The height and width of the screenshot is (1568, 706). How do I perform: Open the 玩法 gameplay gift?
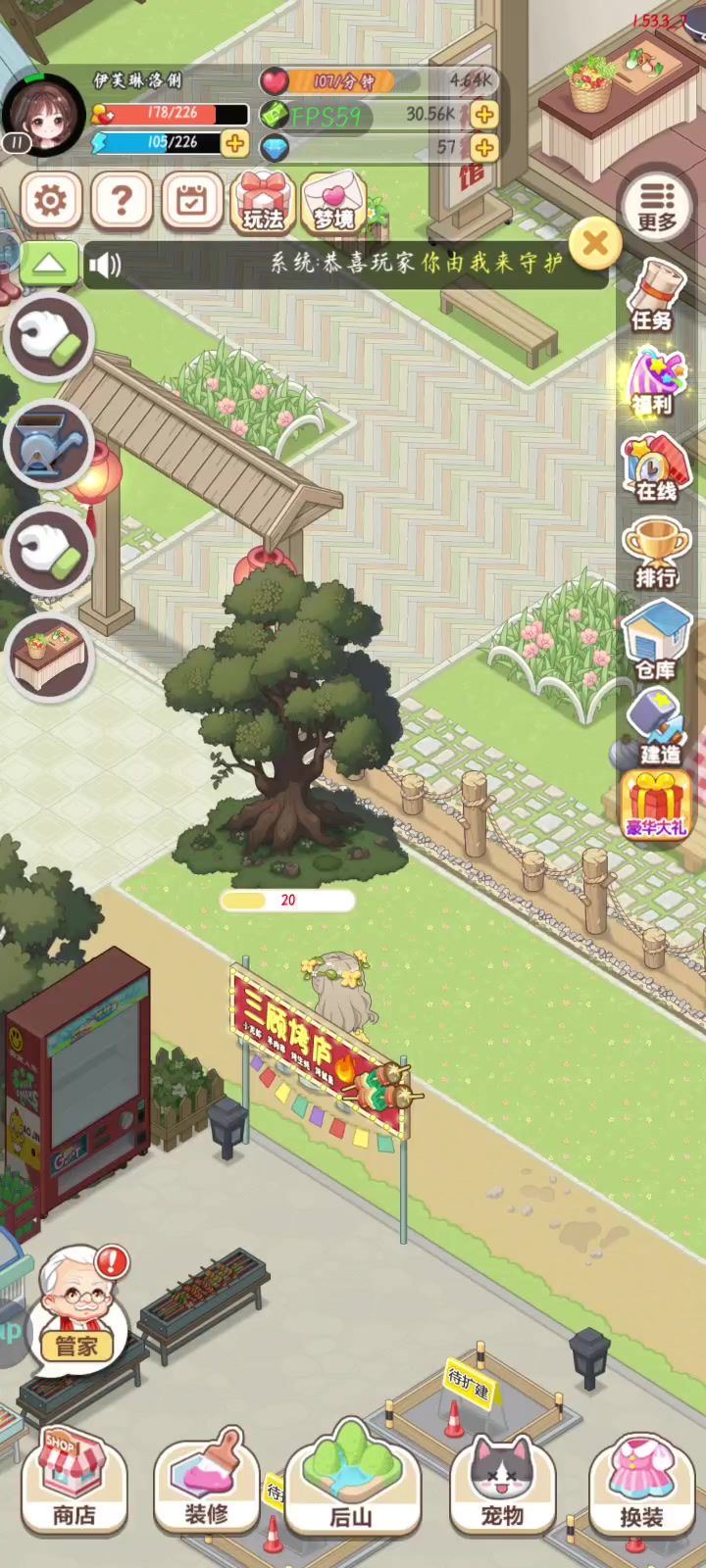coord(263,202)
